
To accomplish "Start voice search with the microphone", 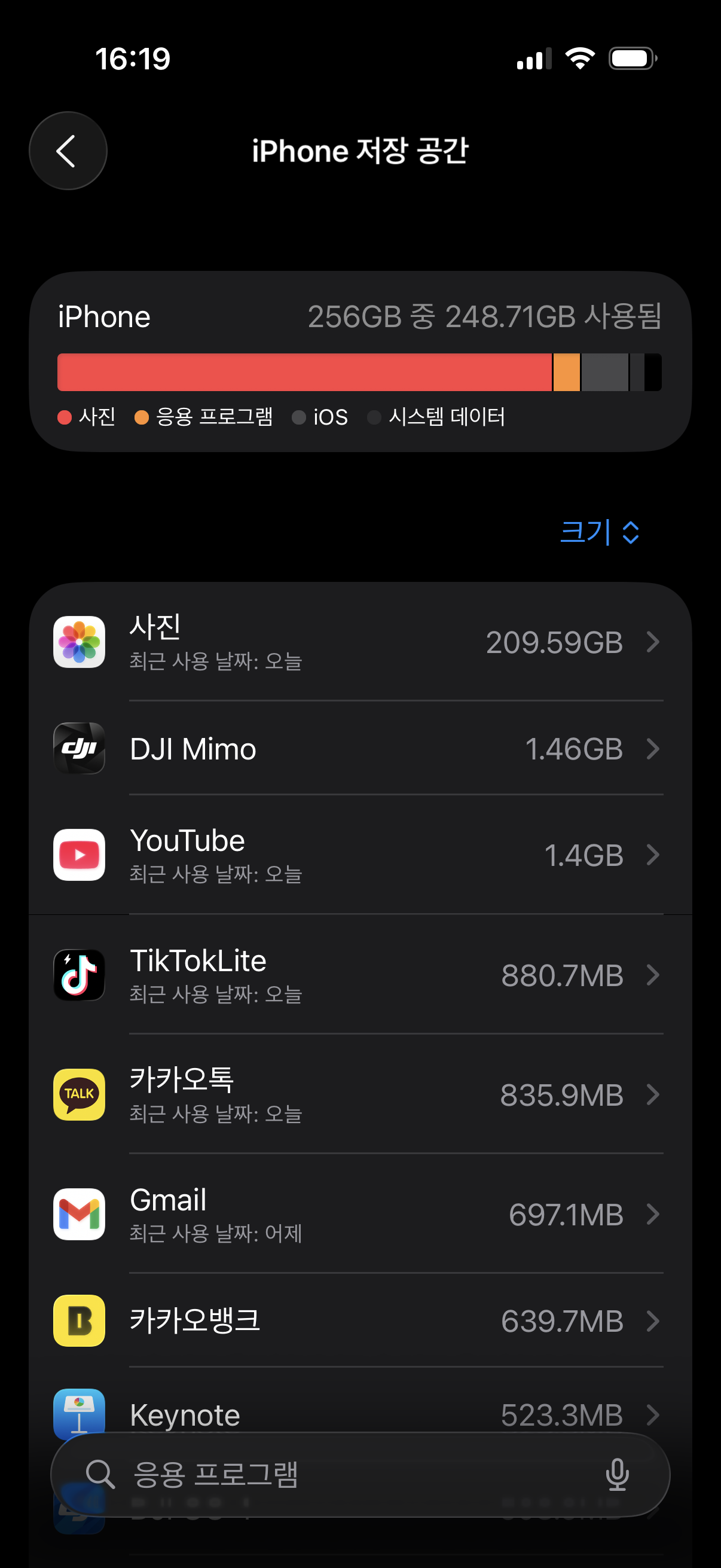I will (x=617, y=1474).
